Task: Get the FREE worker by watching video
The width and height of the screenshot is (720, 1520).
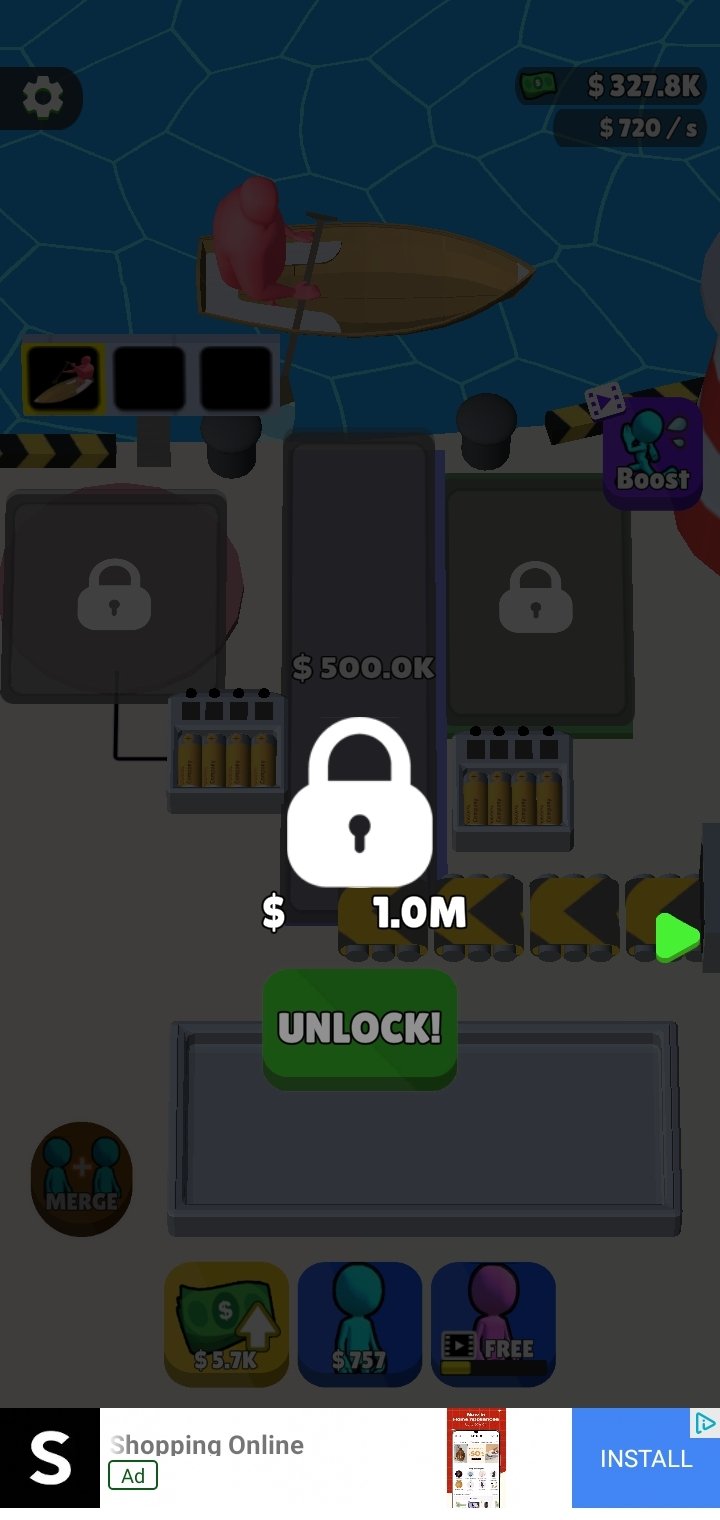Action: [x=493, y=1324]
